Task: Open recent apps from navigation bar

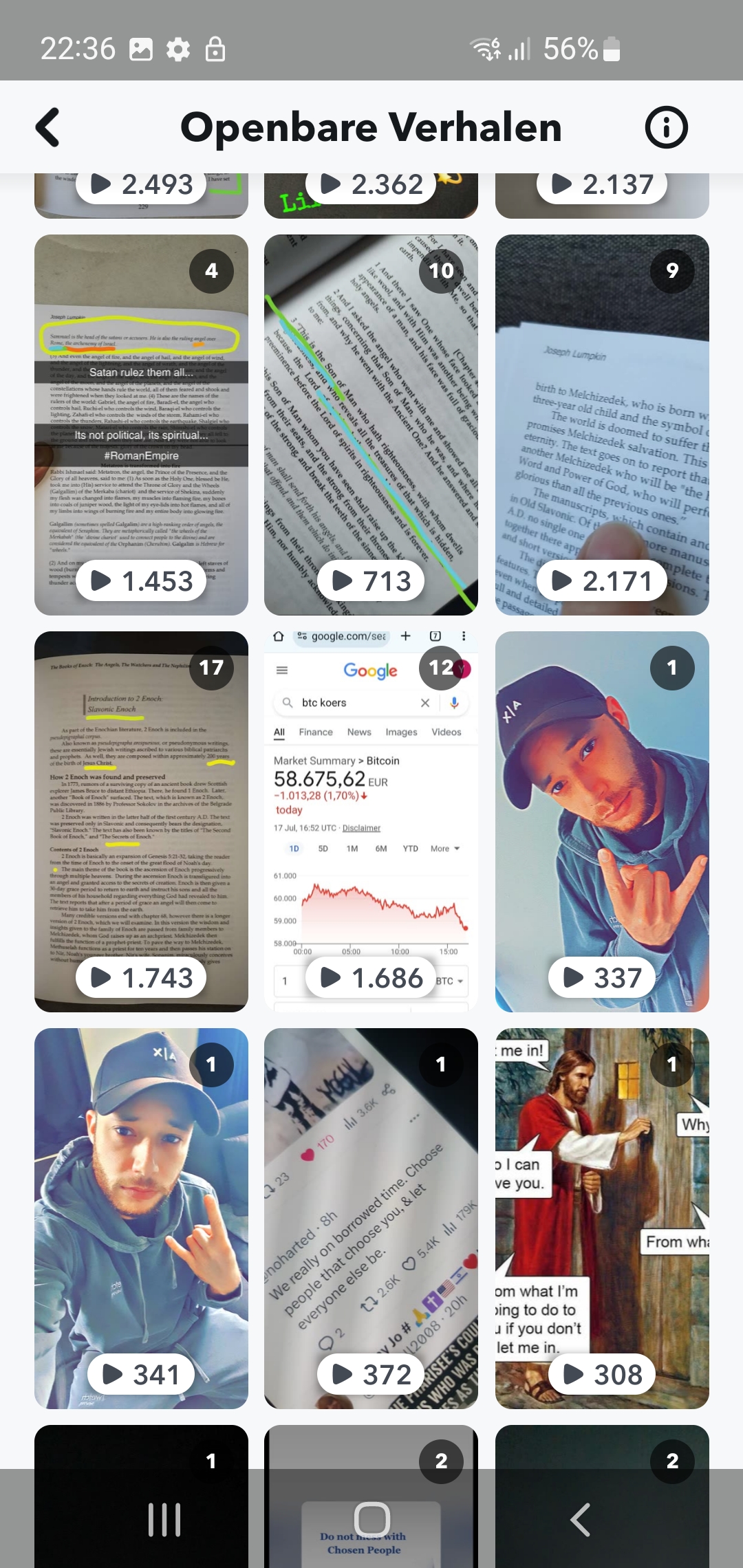Action: tap(164, 1519)
